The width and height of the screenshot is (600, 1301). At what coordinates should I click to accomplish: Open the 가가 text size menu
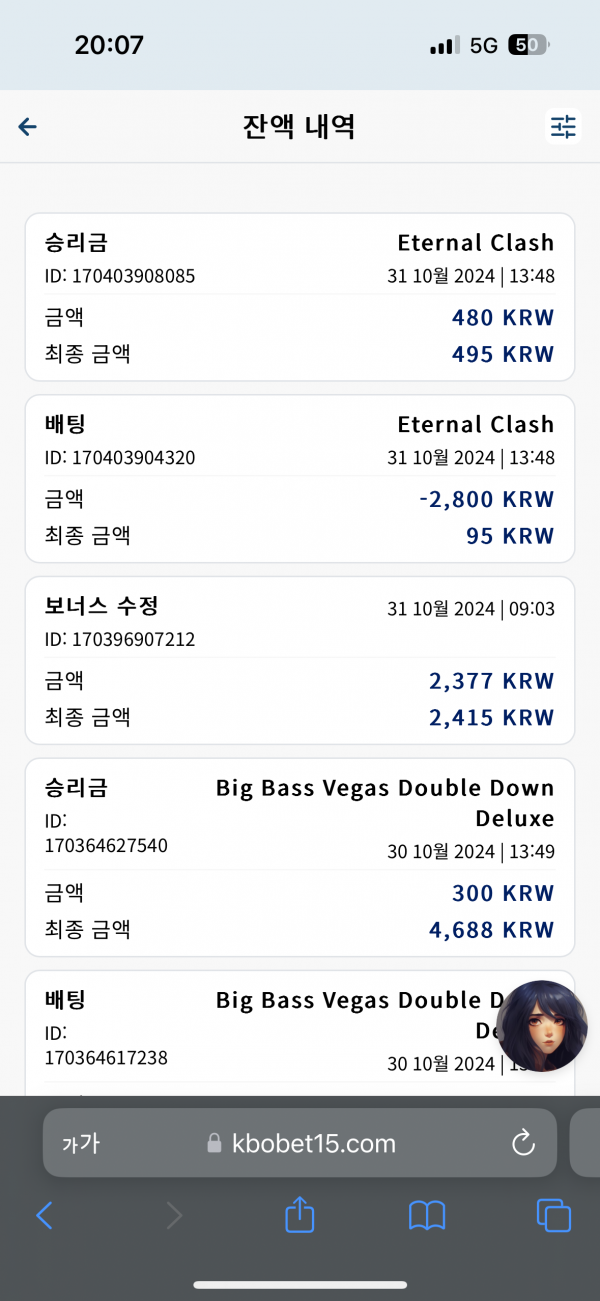point(80,1143)
